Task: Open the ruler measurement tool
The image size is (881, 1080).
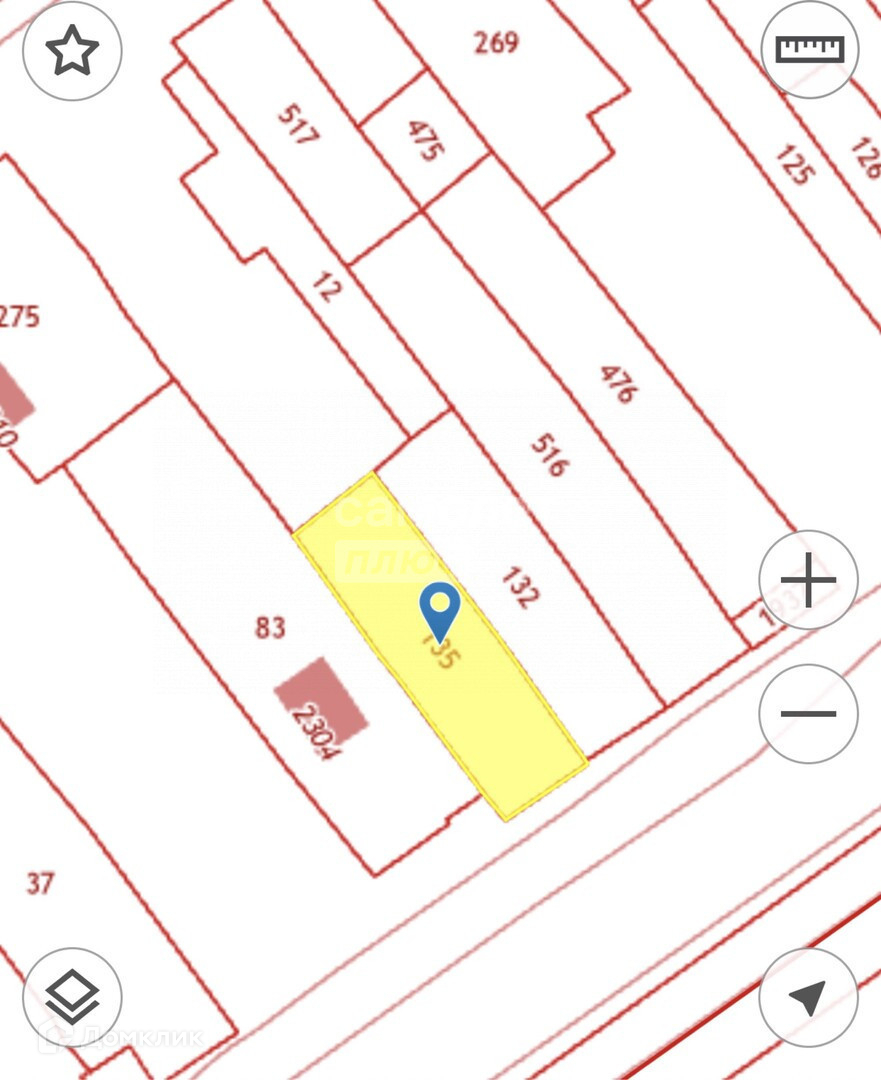Action: tap(810, 49)
